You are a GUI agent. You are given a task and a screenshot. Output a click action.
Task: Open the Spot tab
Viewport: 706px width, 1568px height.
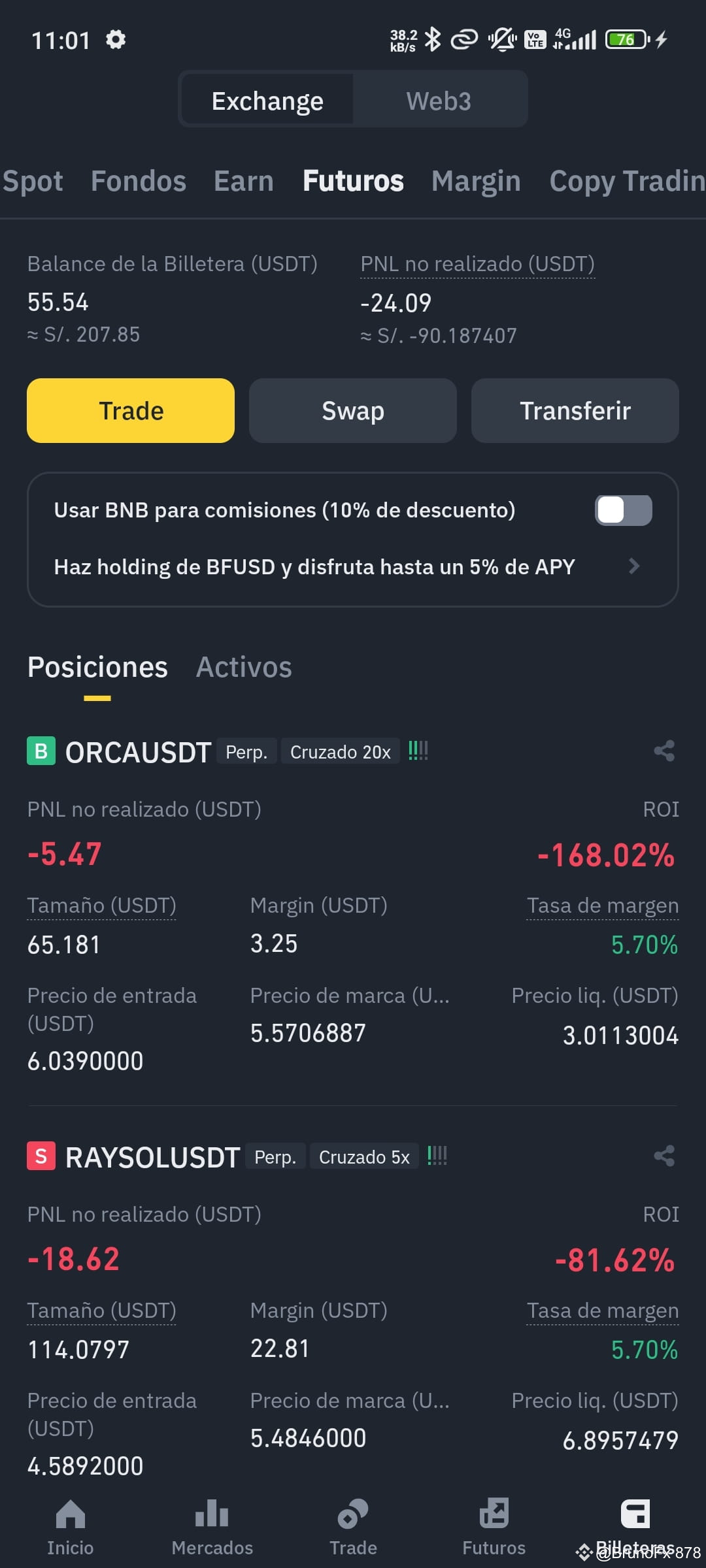coord(33,181)
